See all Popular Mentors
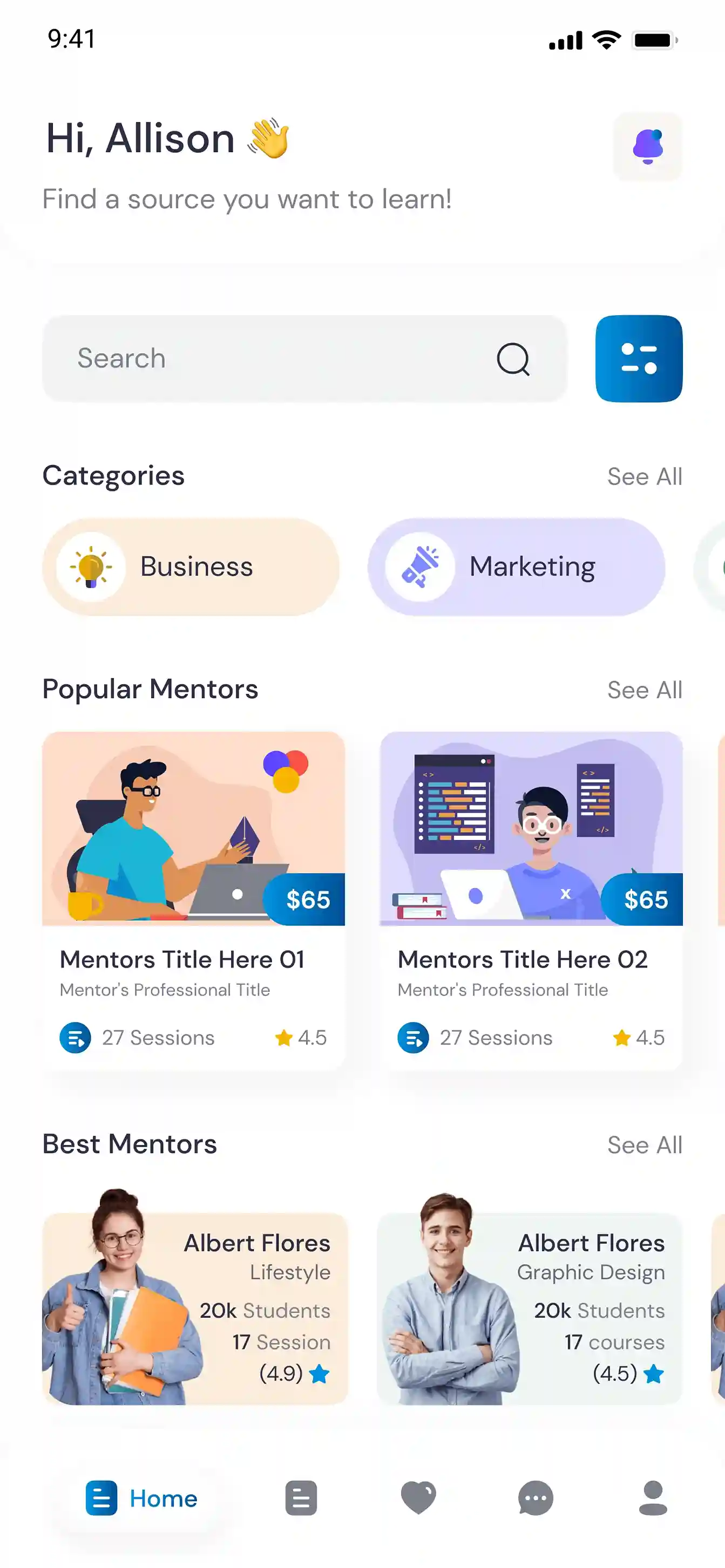 [644, 690]
